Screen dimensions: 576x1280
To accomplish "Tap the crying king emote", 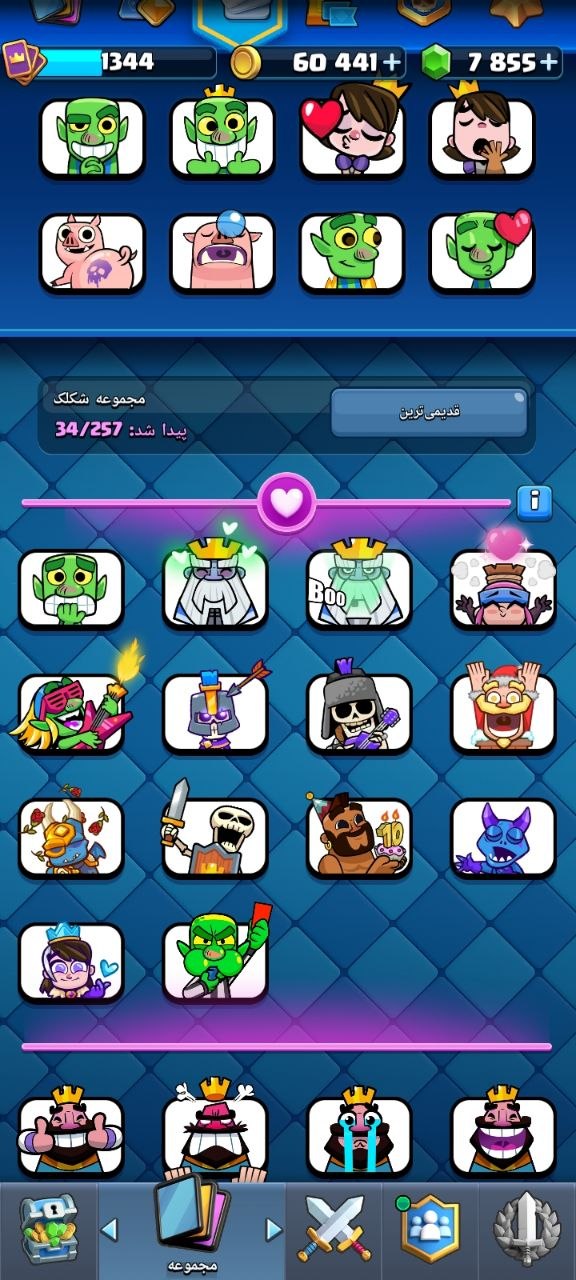I will pyautogui.click(x=358, y=1138).
